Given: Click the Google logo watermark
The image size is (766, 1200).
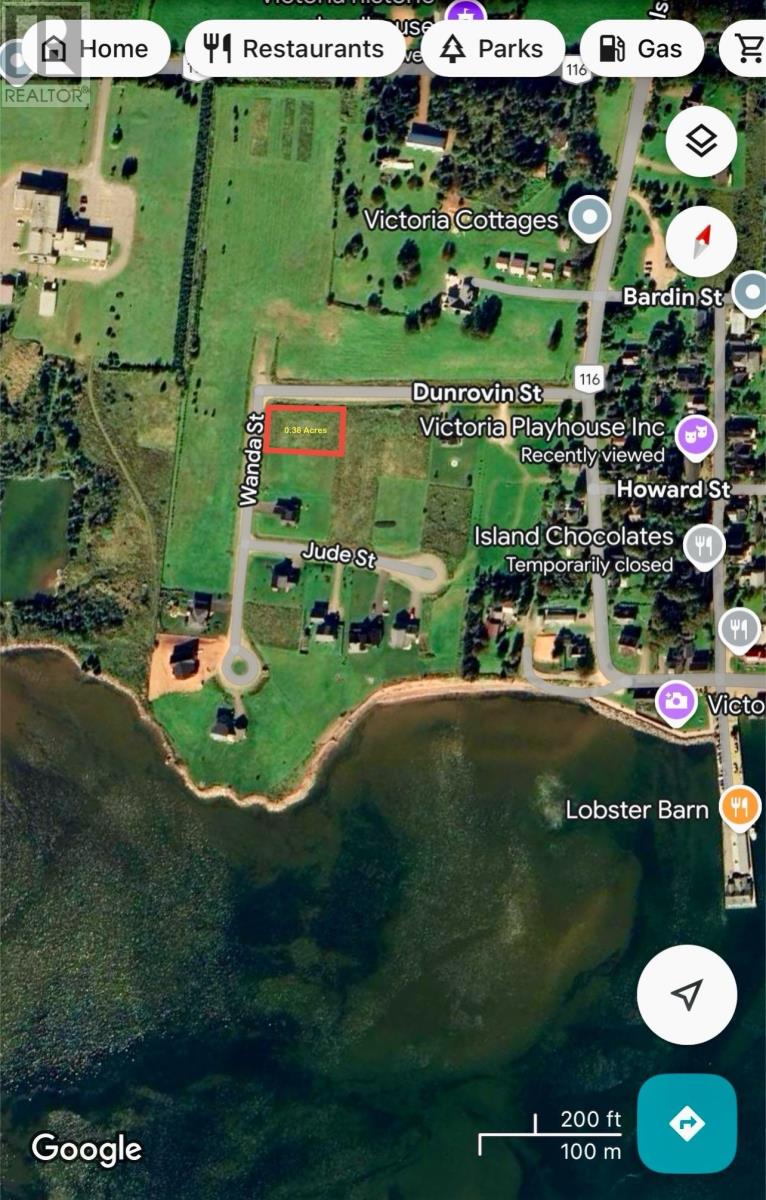Looking at the screenshot, I should 85,1149.
